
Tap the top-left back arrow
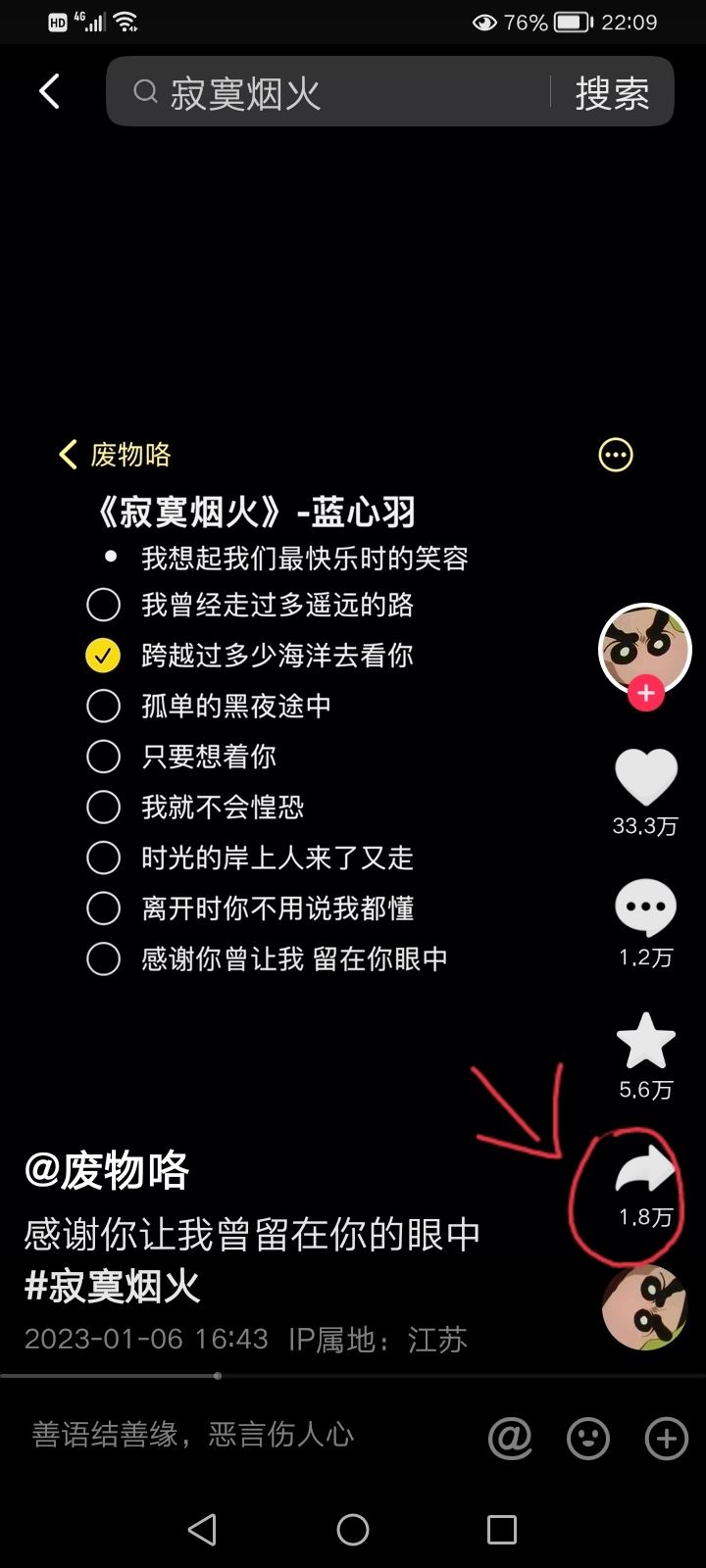pos(49,91)
